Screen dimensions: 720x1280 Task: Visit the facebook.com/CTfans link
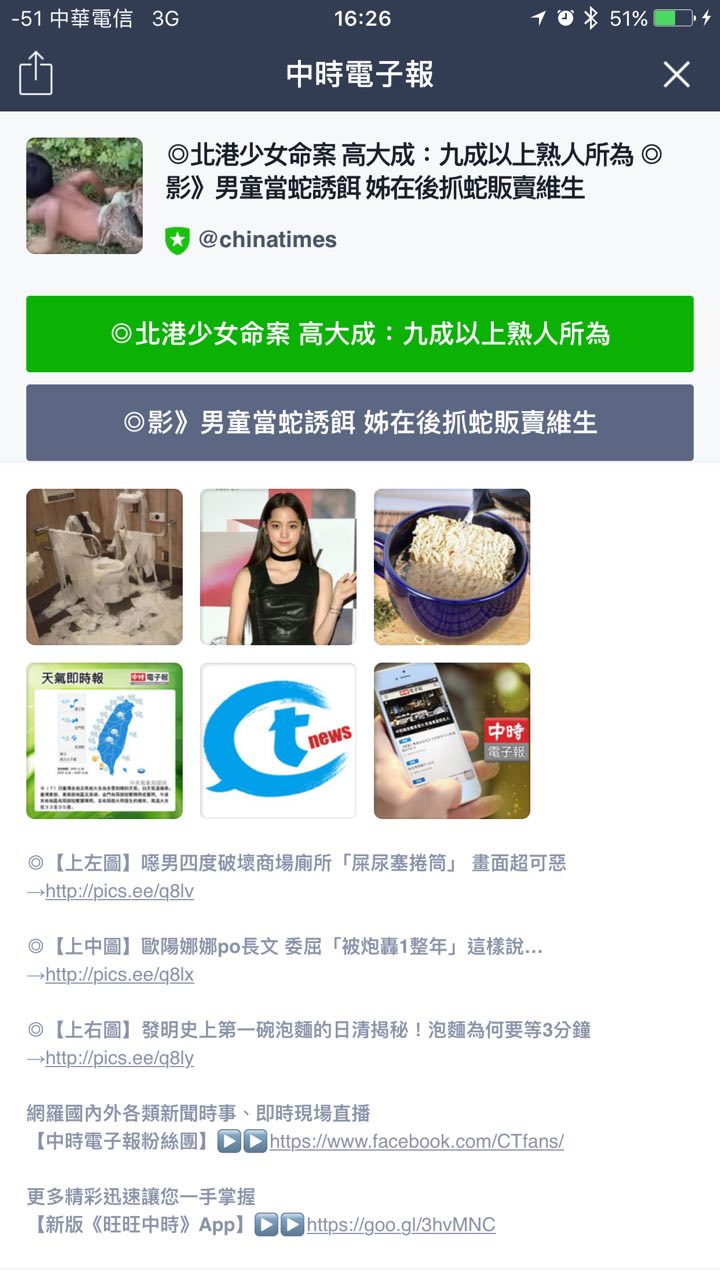[x=416, y=1141]
